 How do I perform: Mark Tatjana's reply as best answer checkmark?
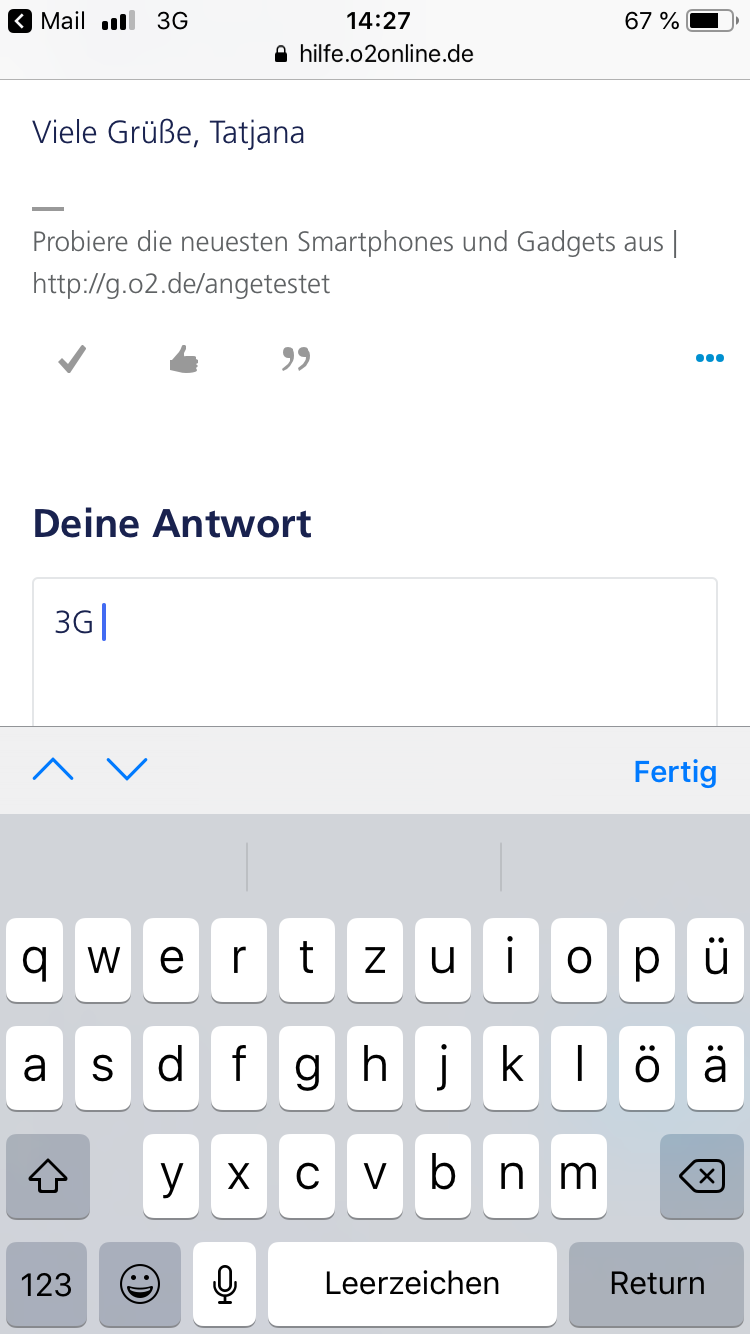(x=72, y=359)
